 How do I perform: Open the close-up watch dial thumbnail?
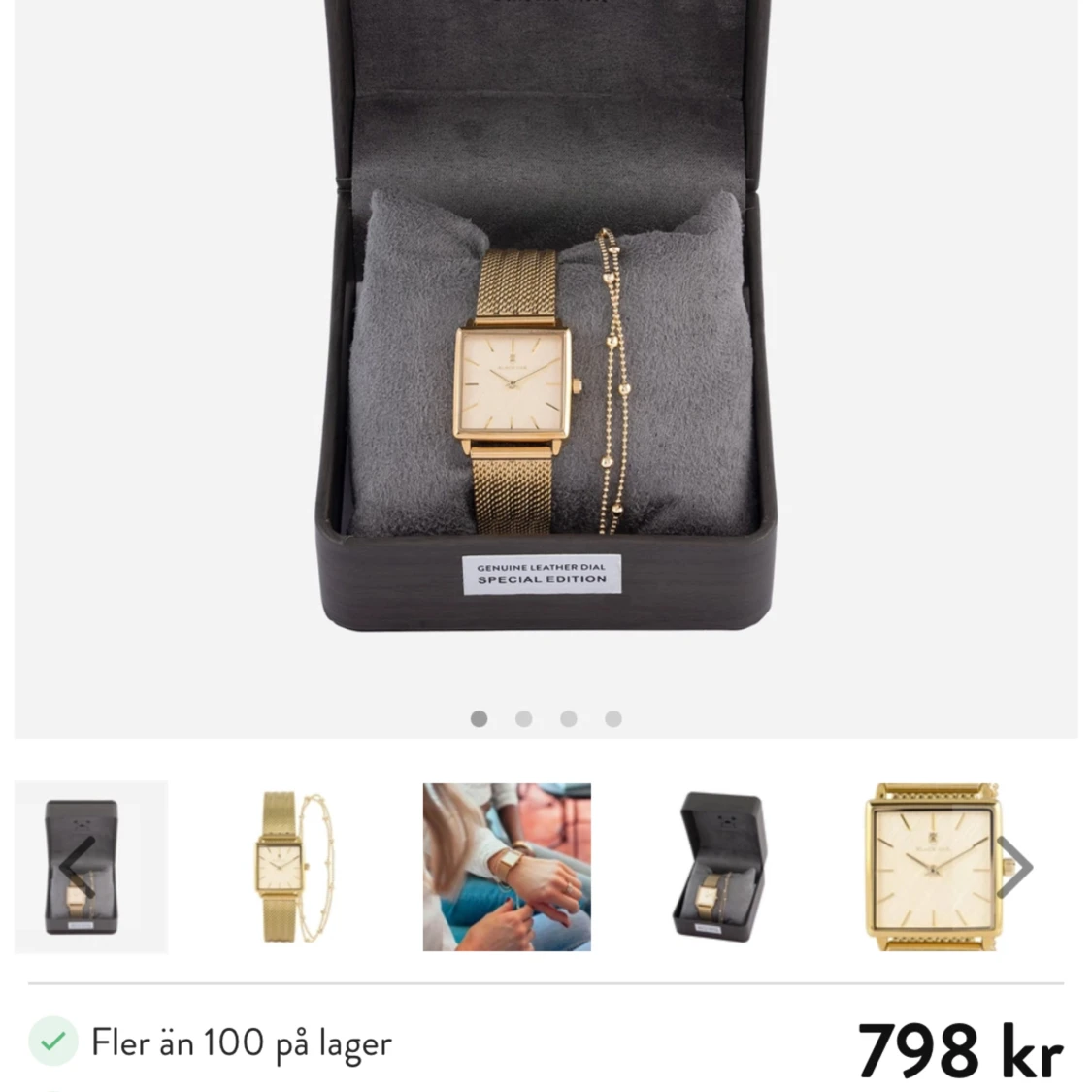pos(930,867)
